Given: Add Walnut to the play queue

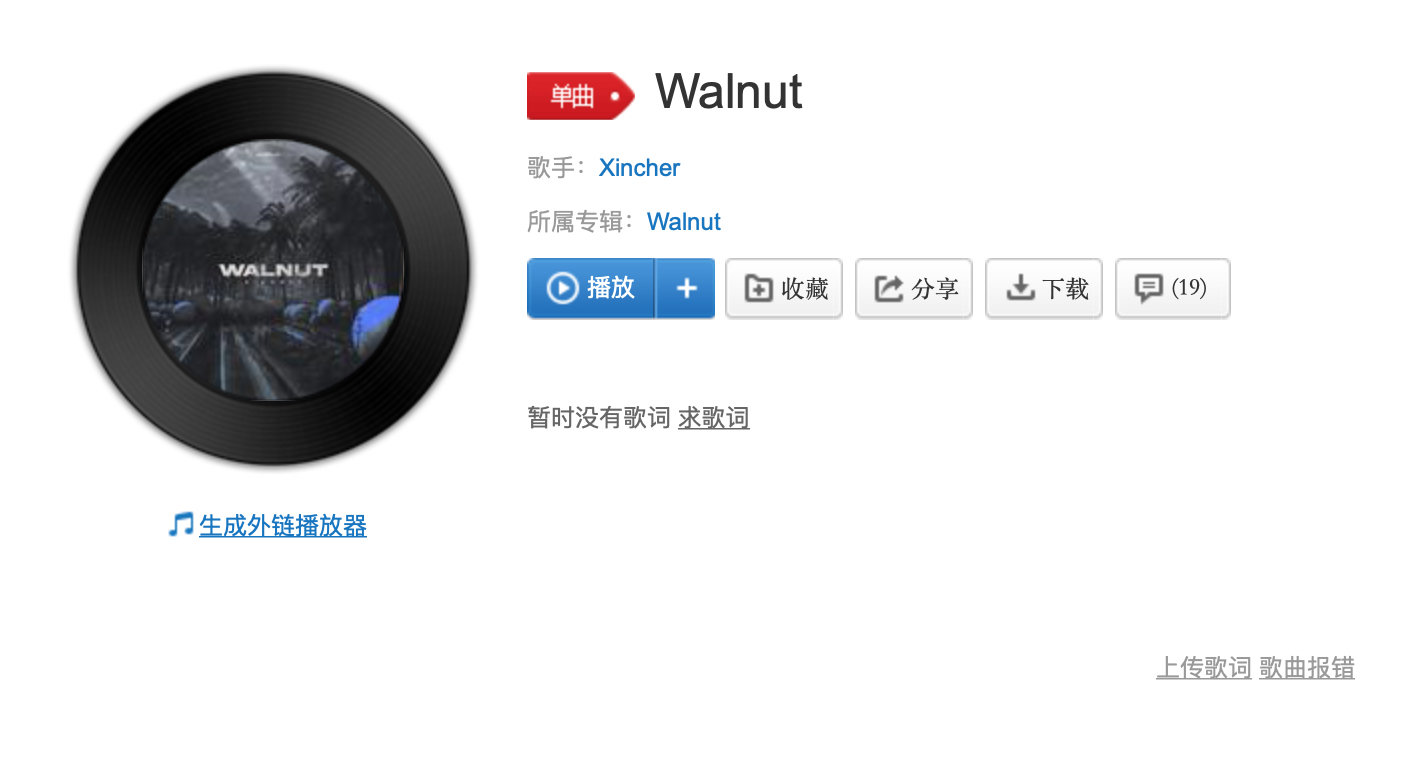Looking at the screenshot, I should pyautogui.click(x=686, y=289).
